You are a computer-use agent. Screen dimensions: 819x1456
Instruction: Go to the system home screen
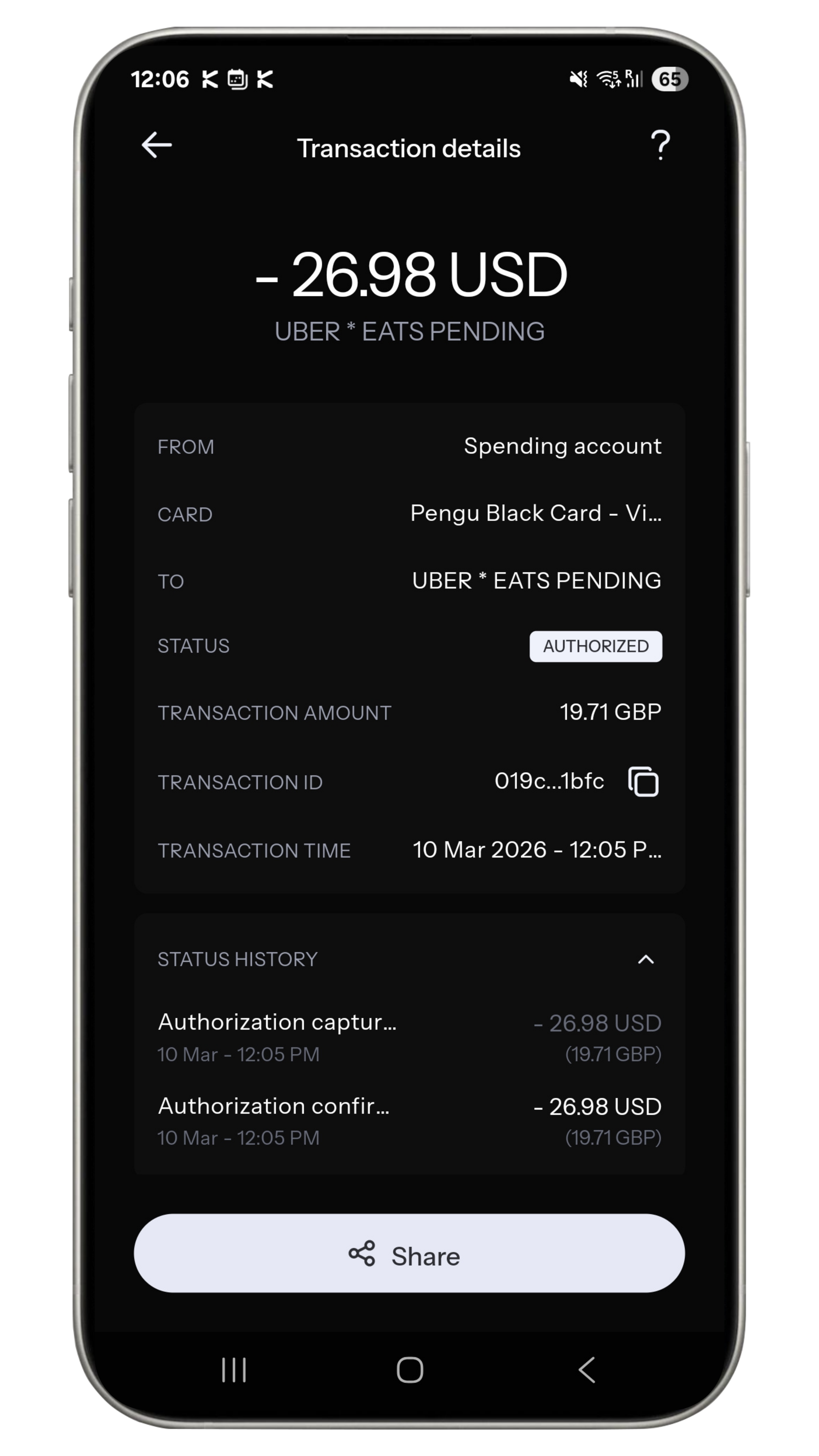410,1370
